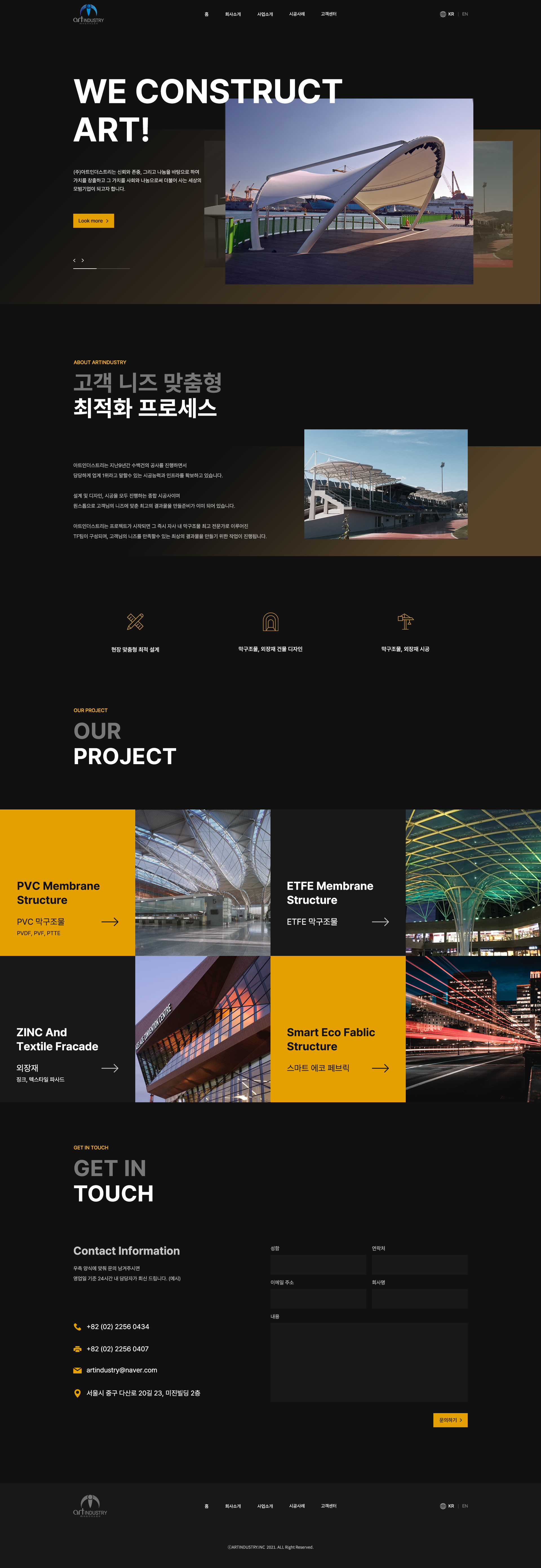Focus the 성함 name field
541x1568 pixels.
point(318,1264)
